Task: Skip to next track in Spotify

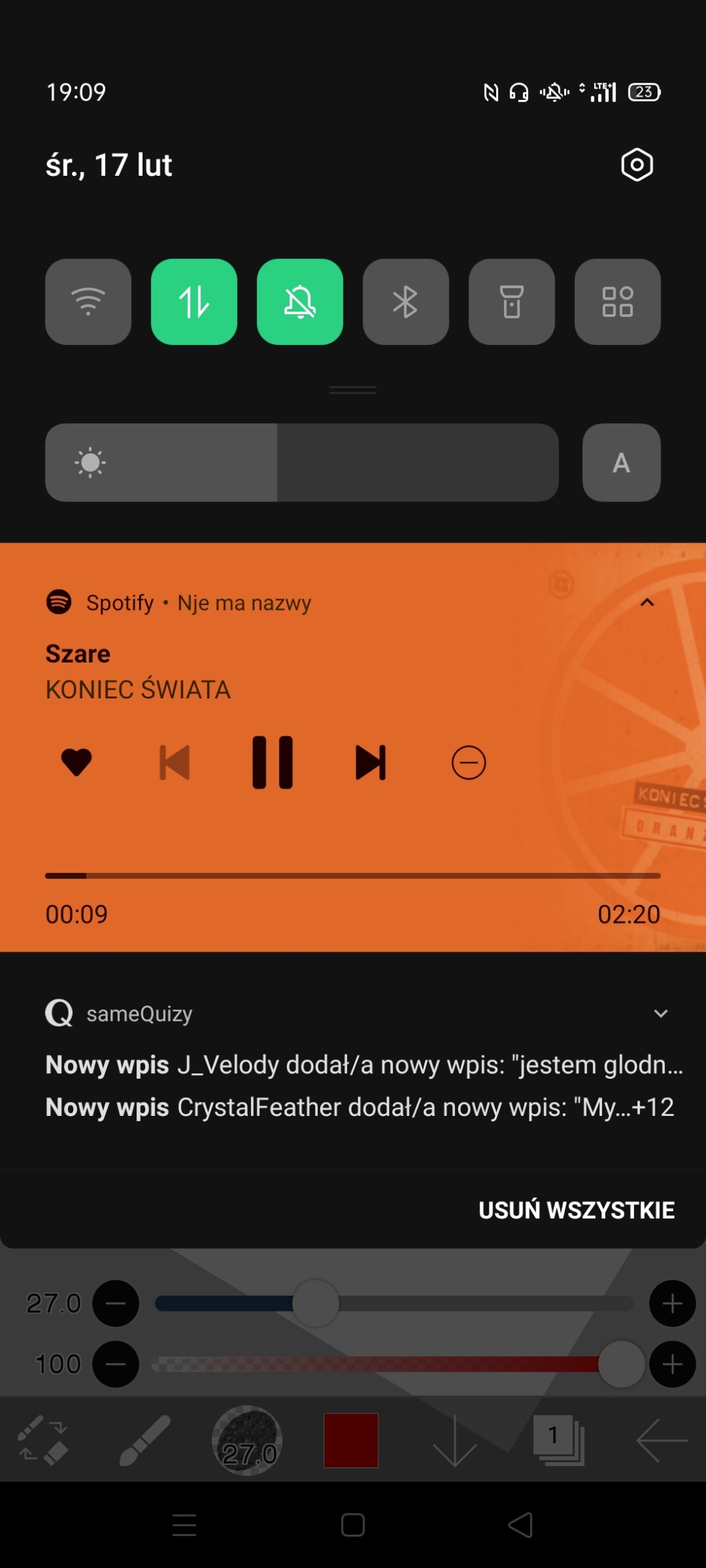Action: pos(370,762)
